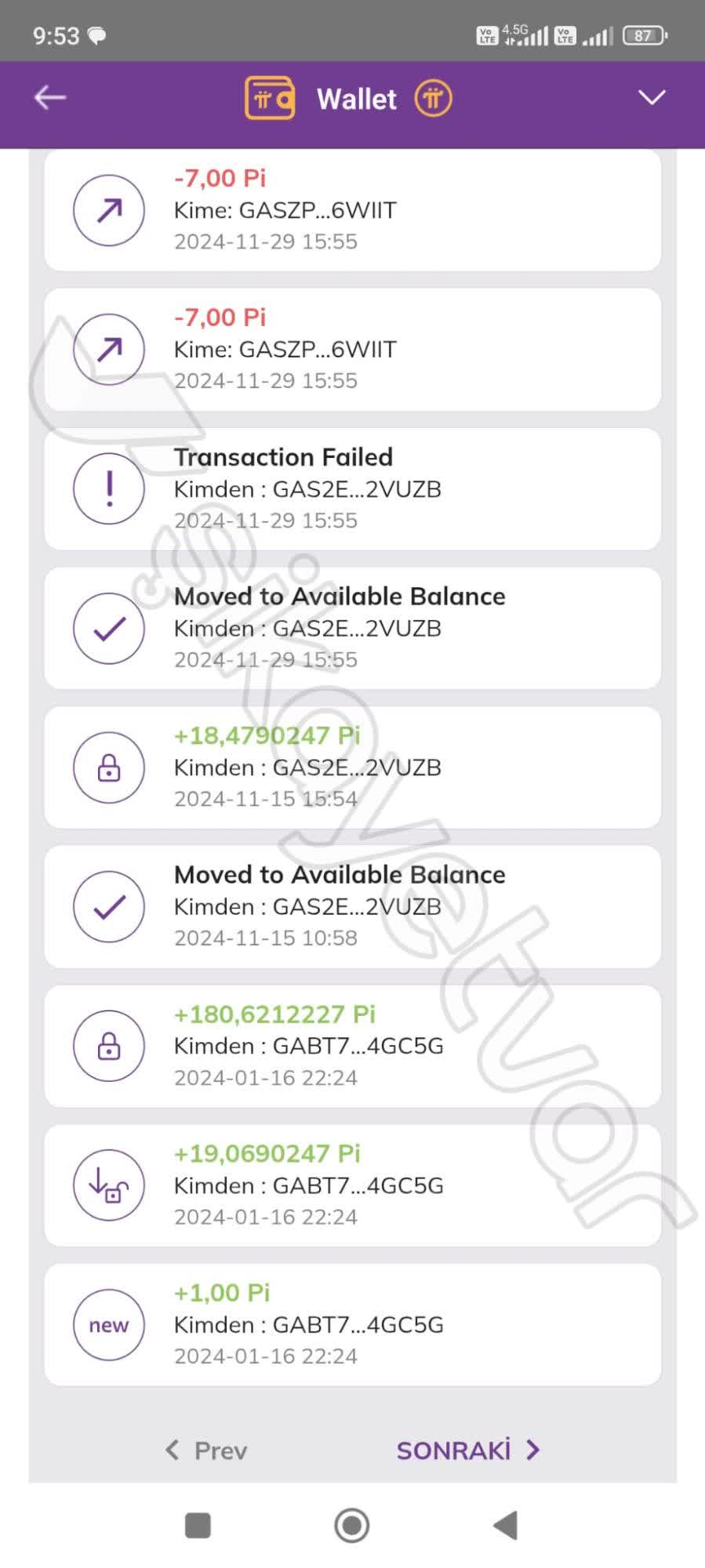Screen dimensions: 705x1568
Task: Click the Pi wallet icon in the header
Action: 269,97
